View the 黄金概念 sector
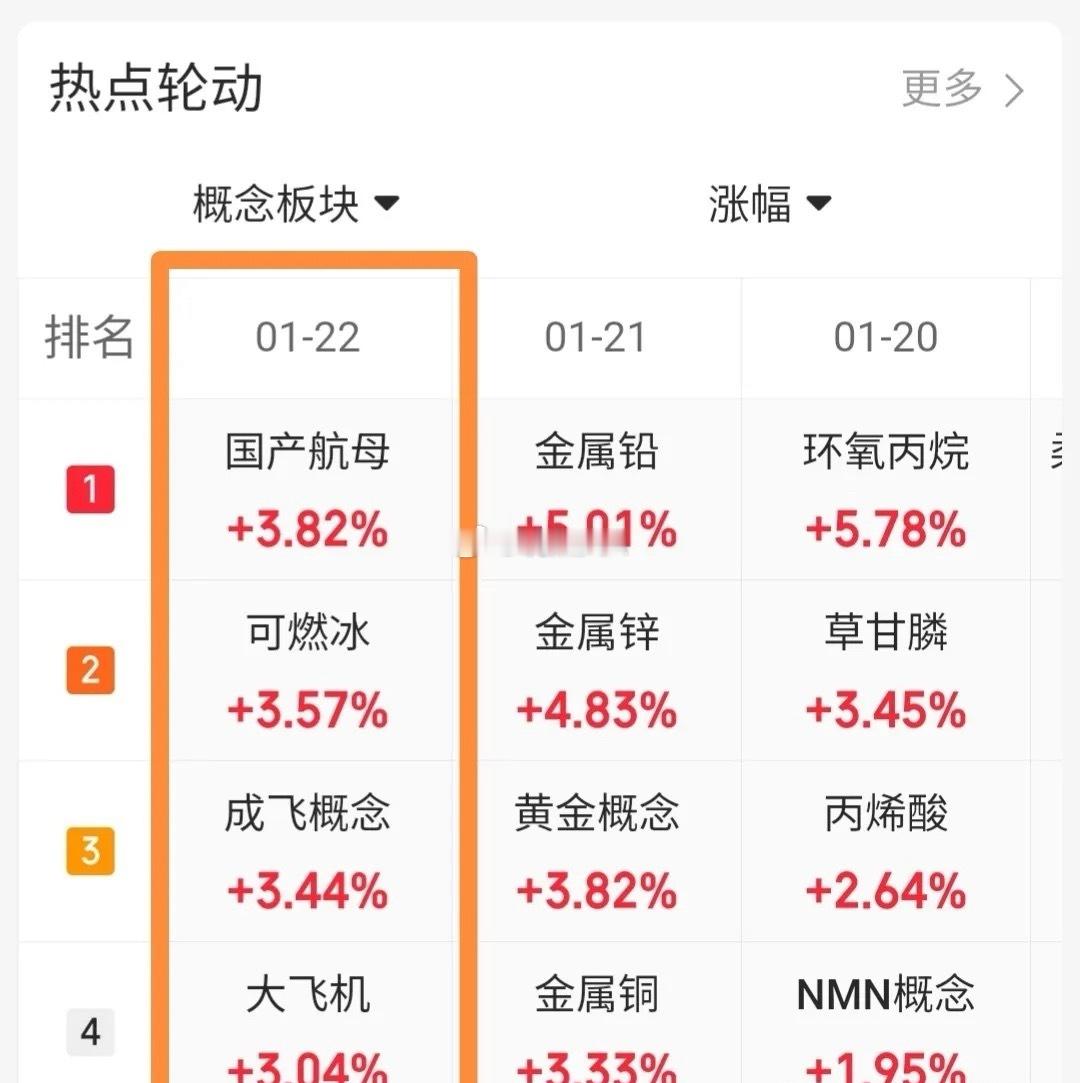The width and height of the screenshot is (1080, 1083). 597,814
